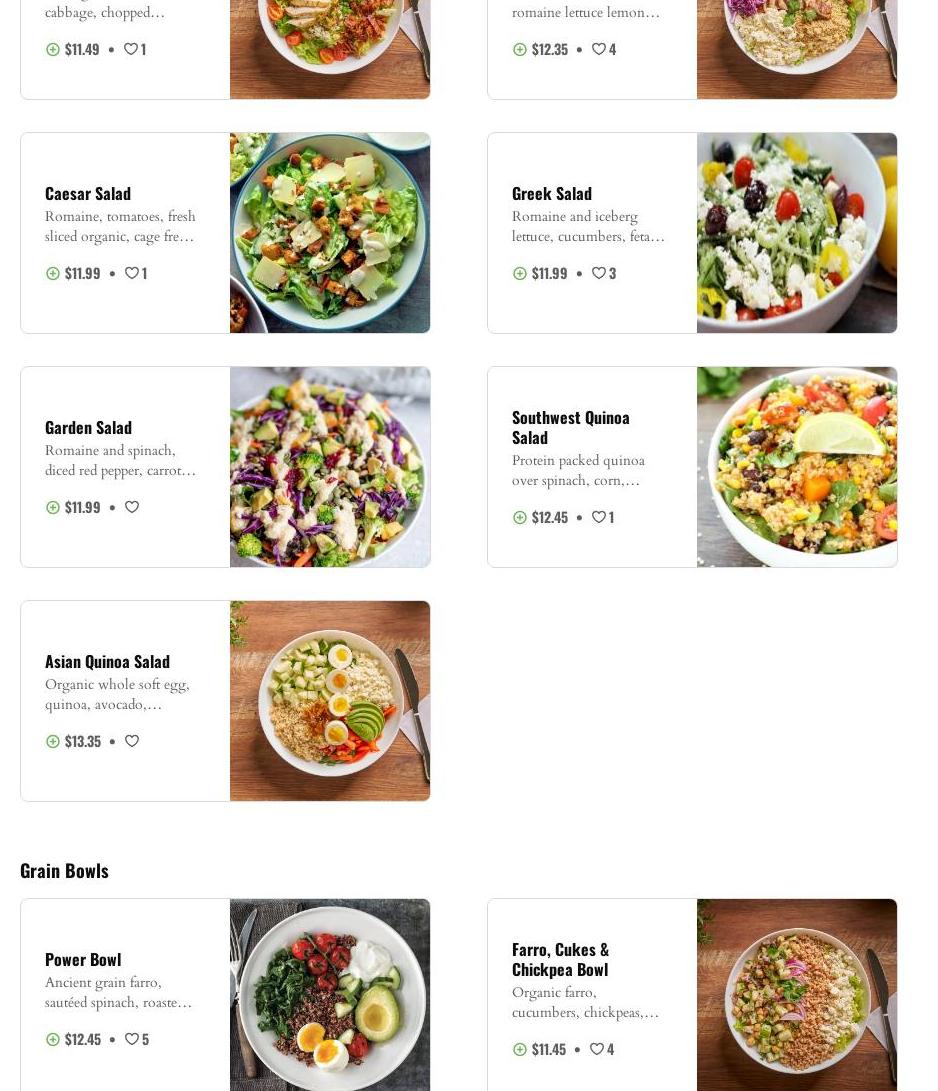Screen dimensions: 938x1091
Task: Favorite the Asian Quinoa Salad
Action: pos(132,741)
